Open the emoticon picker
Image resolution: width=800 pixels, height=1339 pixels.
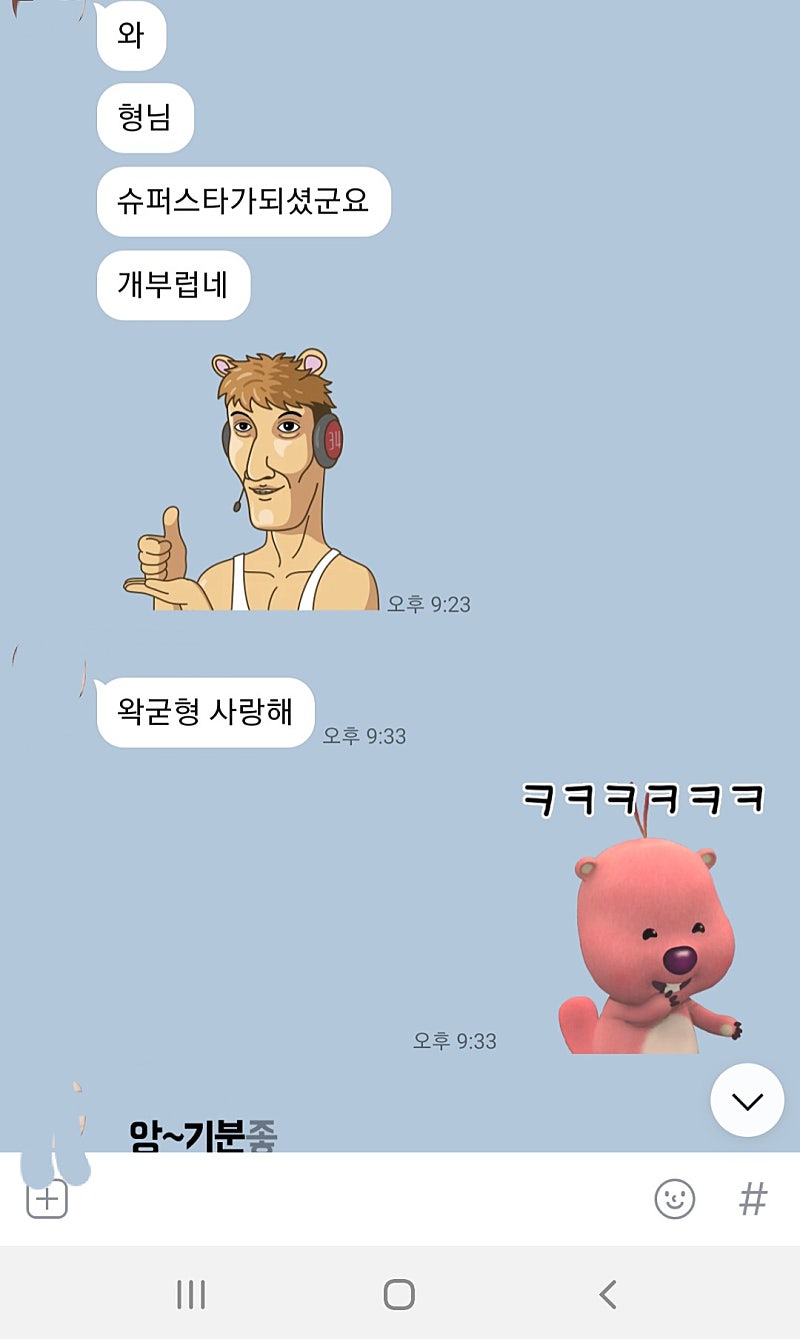click(675, 1198)
